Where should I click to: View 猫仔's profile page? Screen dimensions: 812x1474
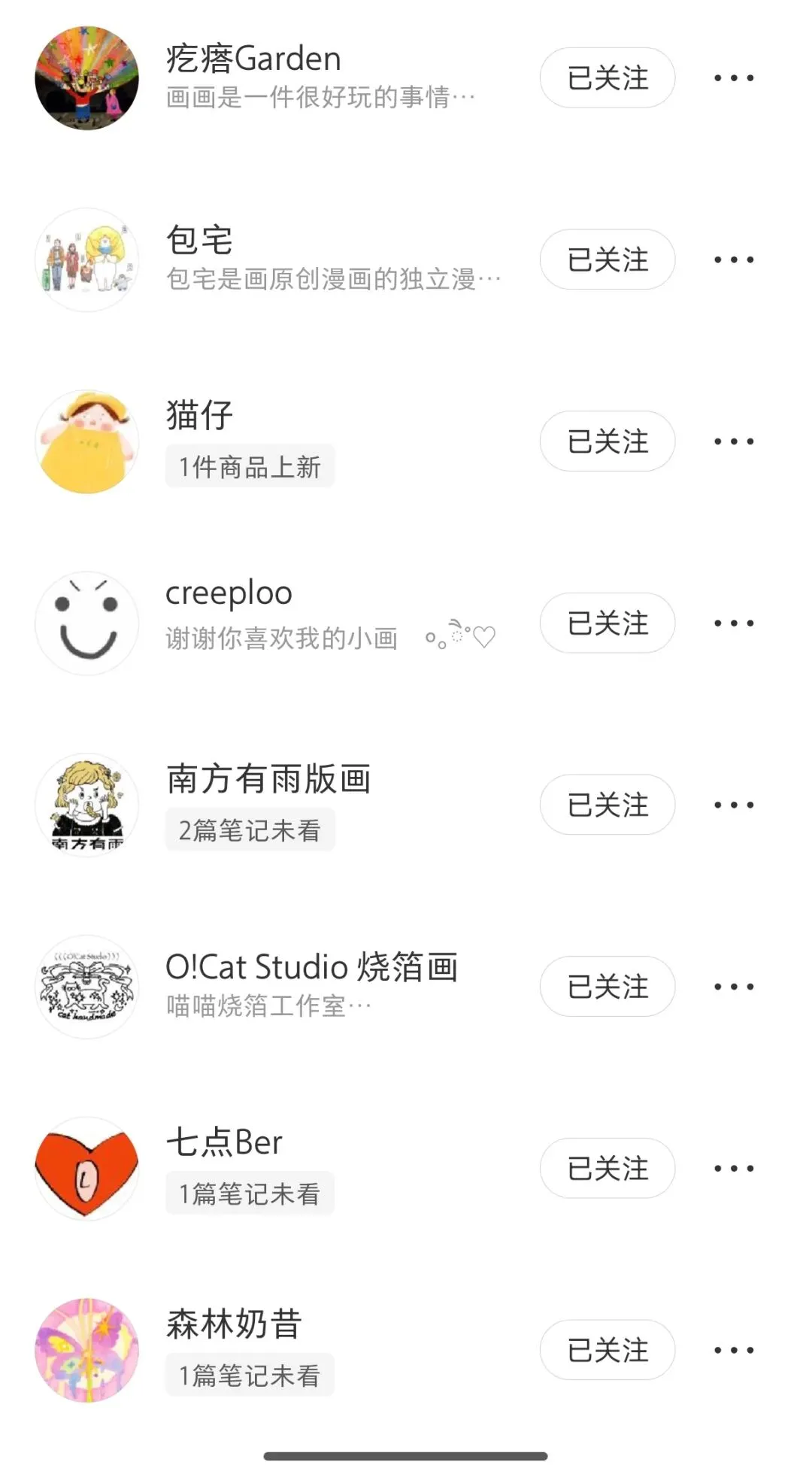[87, 442]
